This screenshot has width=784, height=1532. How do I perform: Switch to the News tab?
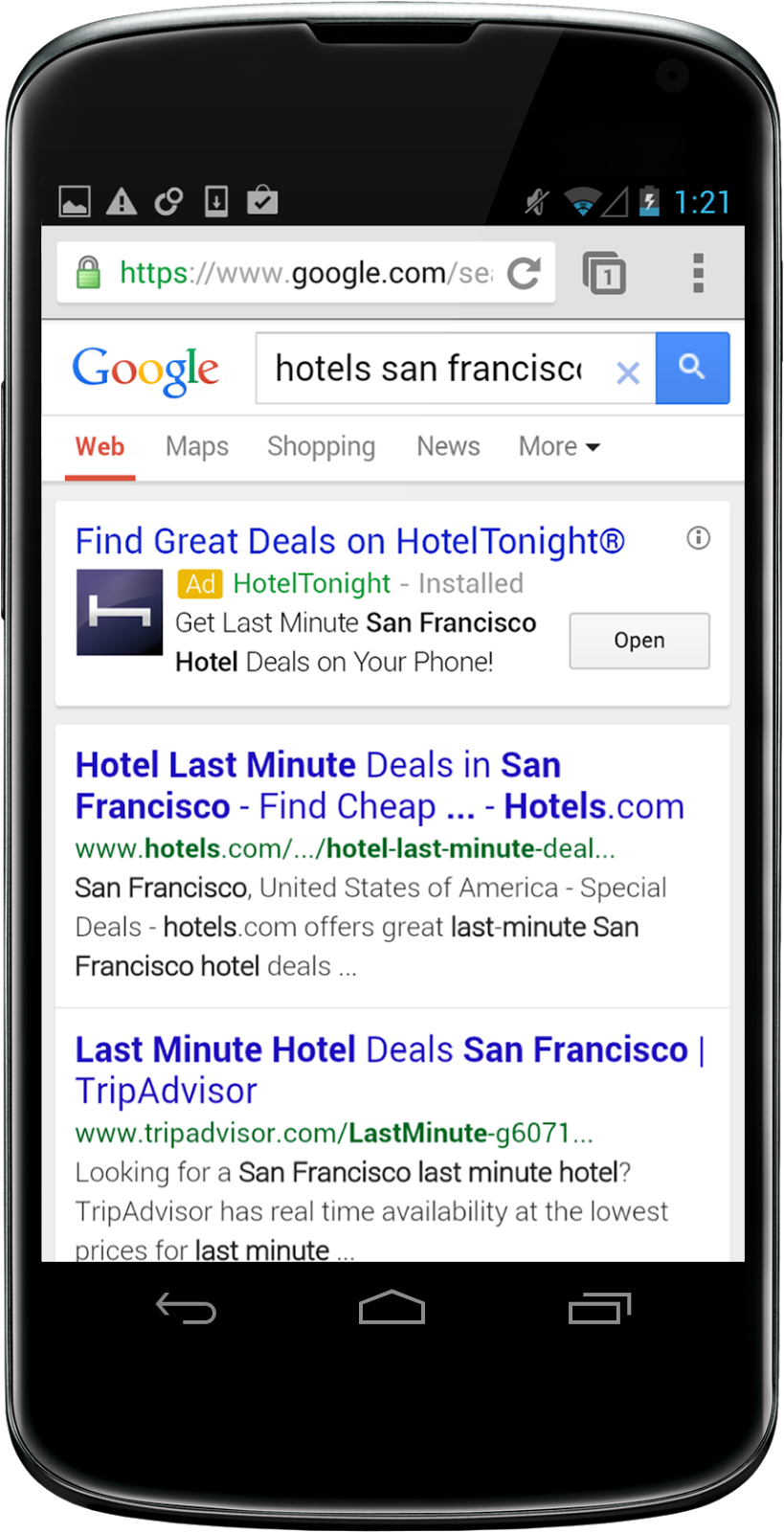(x=448, y=446)
